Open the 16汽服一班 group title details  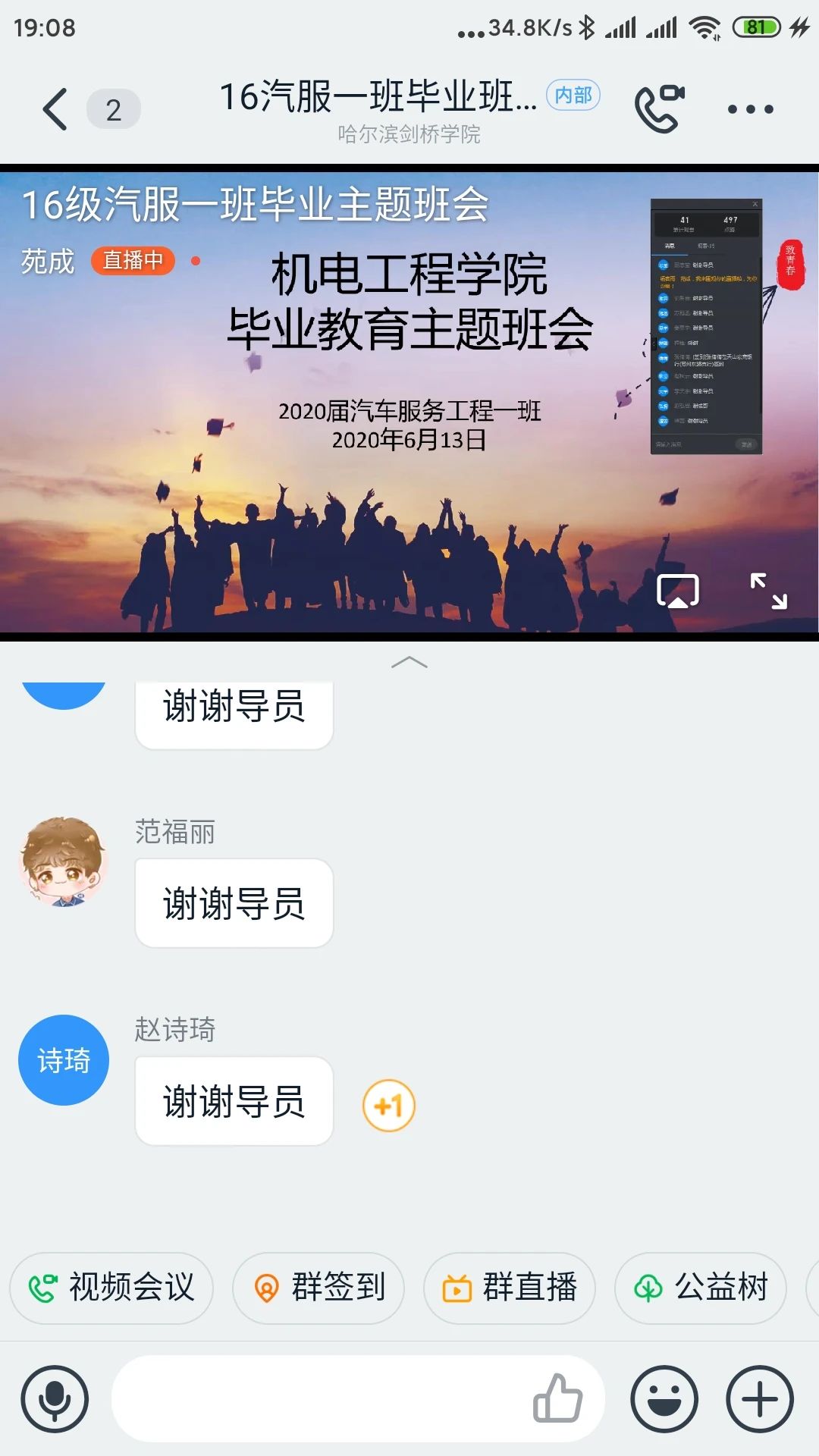[378, 99]
